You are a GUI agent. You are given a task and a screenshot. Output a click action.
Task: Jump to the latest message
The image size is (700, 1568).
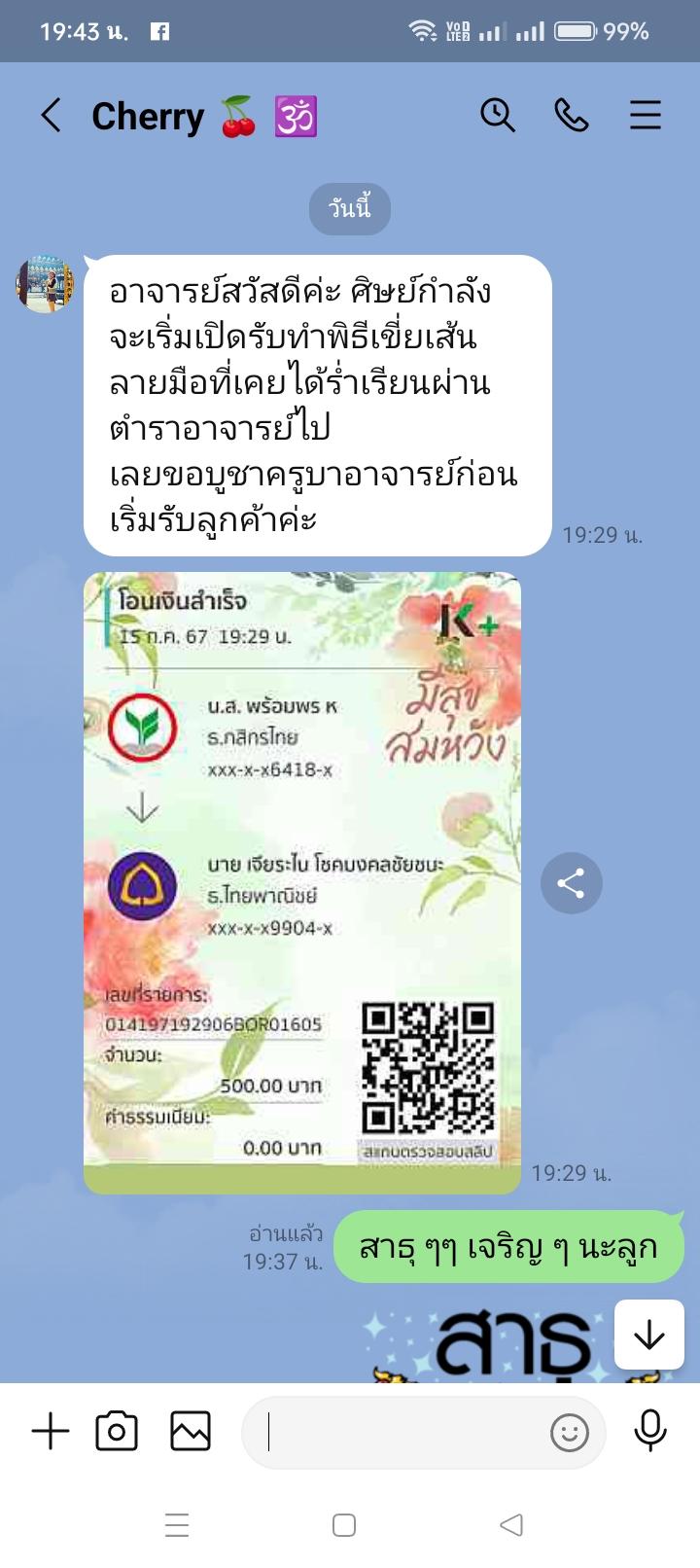(648, 1336)
